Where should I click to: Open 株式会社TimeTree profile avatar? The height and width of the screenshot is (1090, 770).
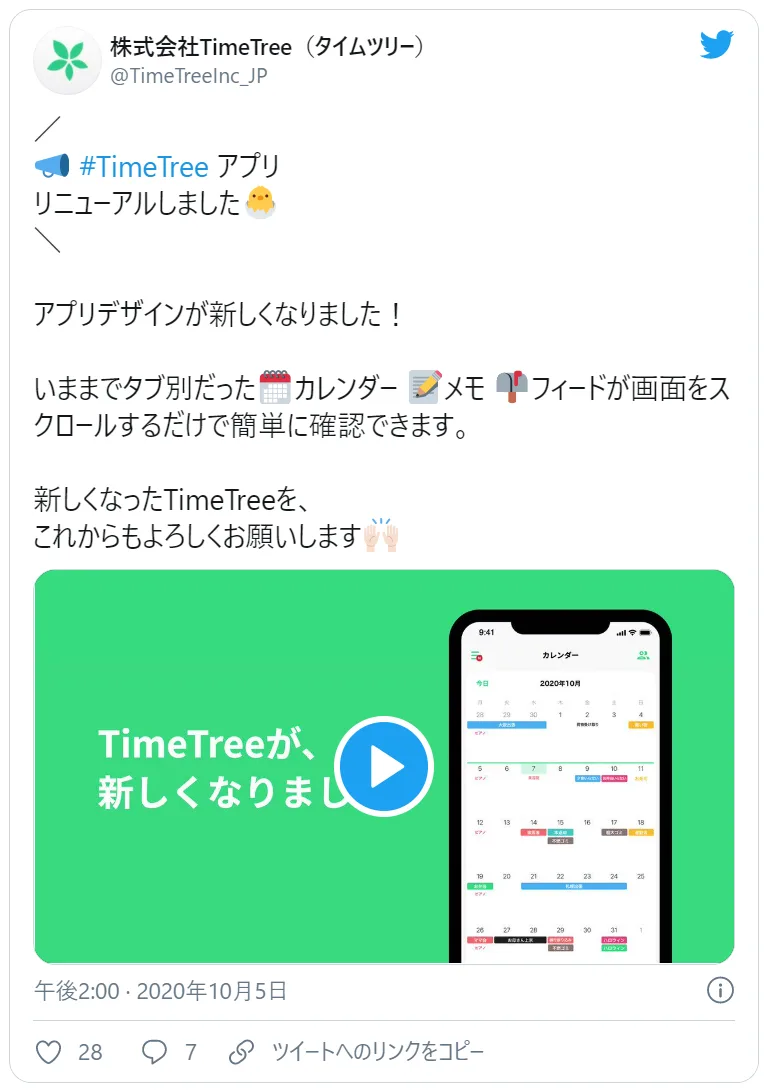[x=67, y=60]
